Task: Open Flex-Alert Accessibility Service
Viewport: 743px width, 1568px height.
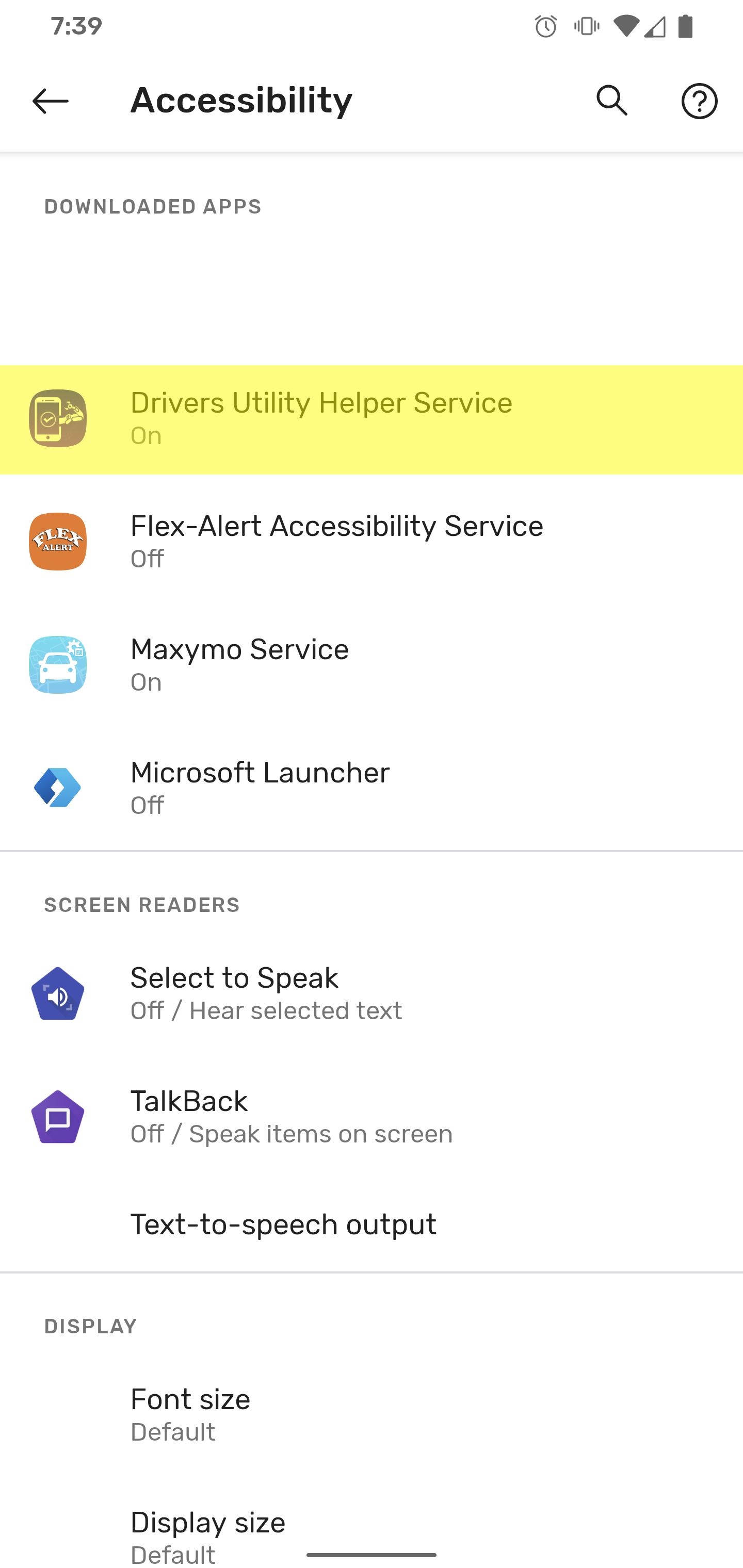Action: tap(371, 541)
